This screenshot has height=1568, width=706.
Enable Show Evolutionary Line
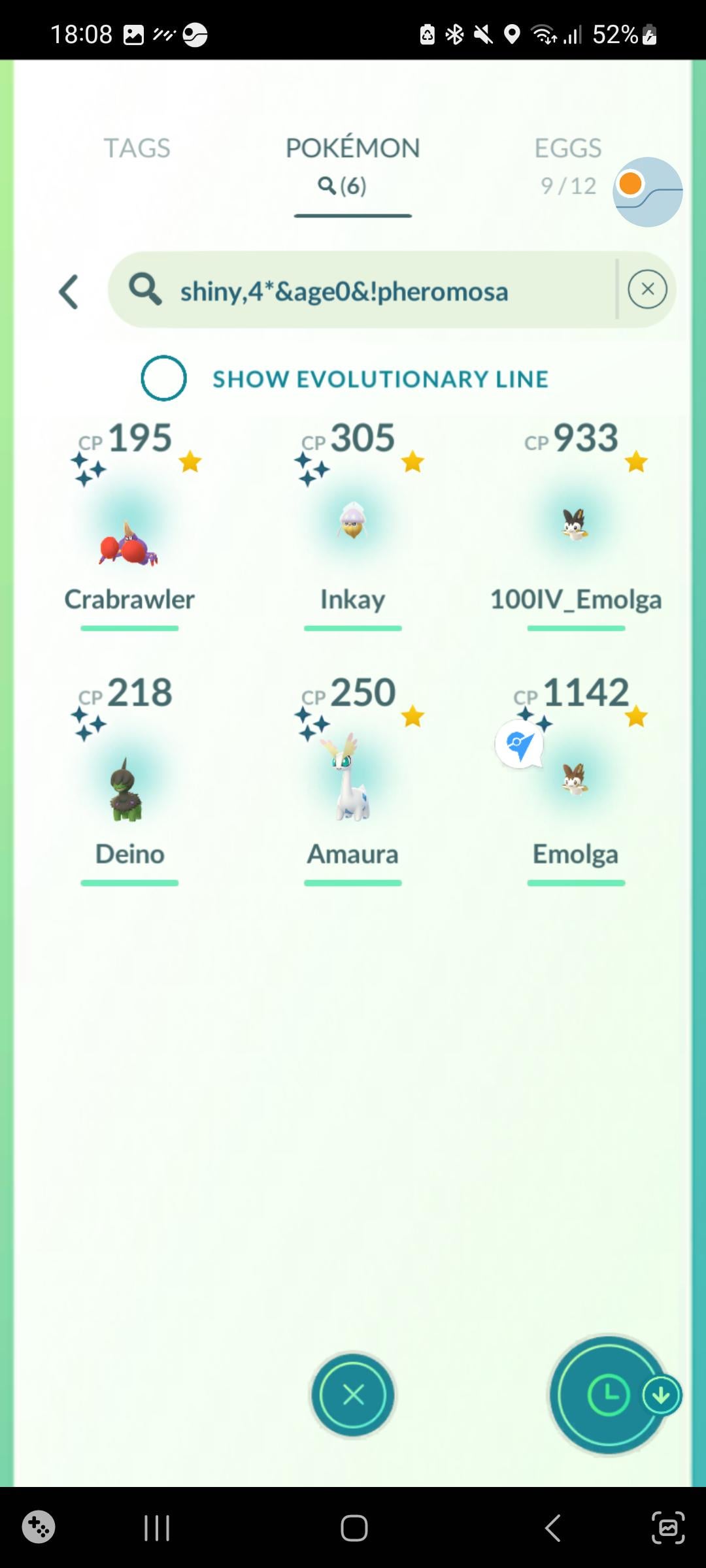(164, 378)
